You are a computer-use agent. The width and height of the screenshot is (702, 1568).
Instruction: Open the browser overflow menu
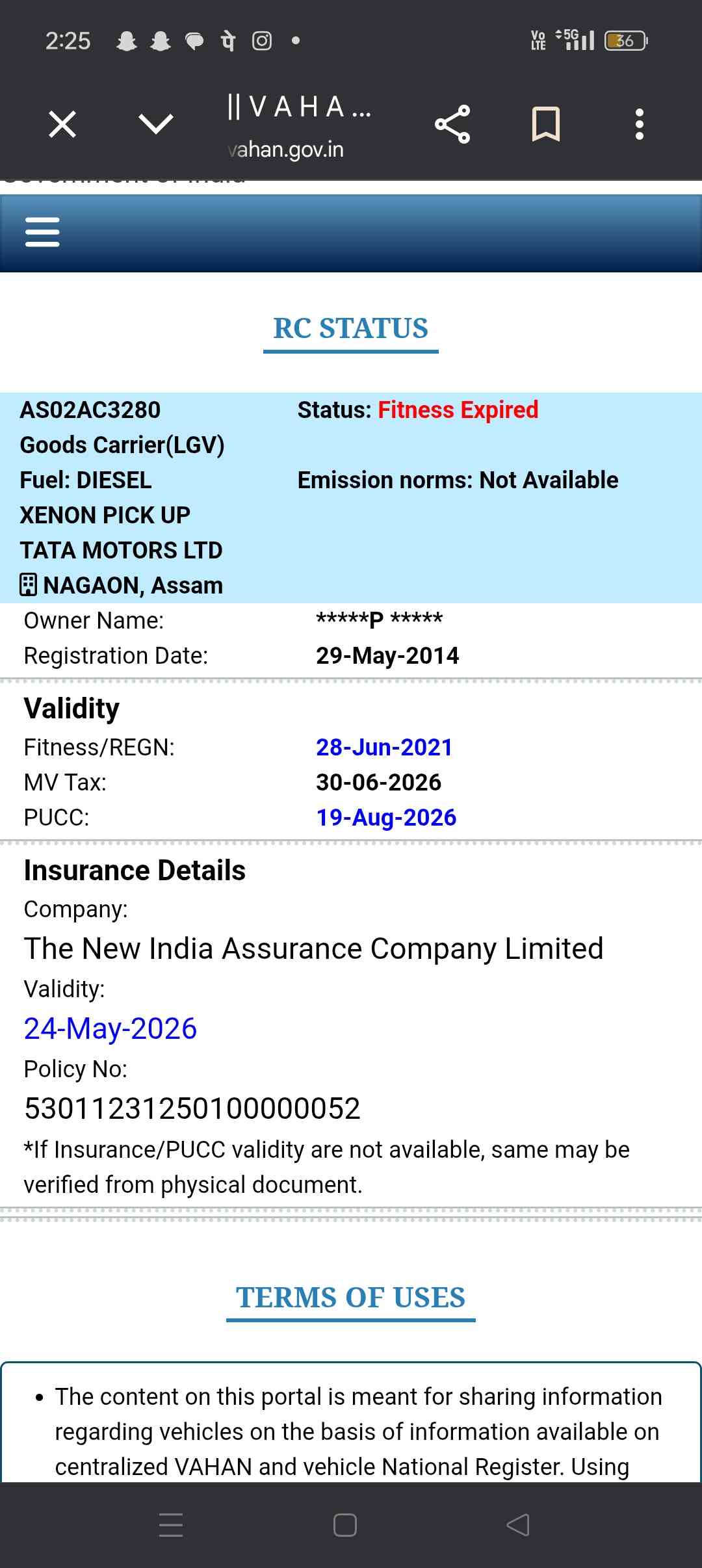coord(640,124)
